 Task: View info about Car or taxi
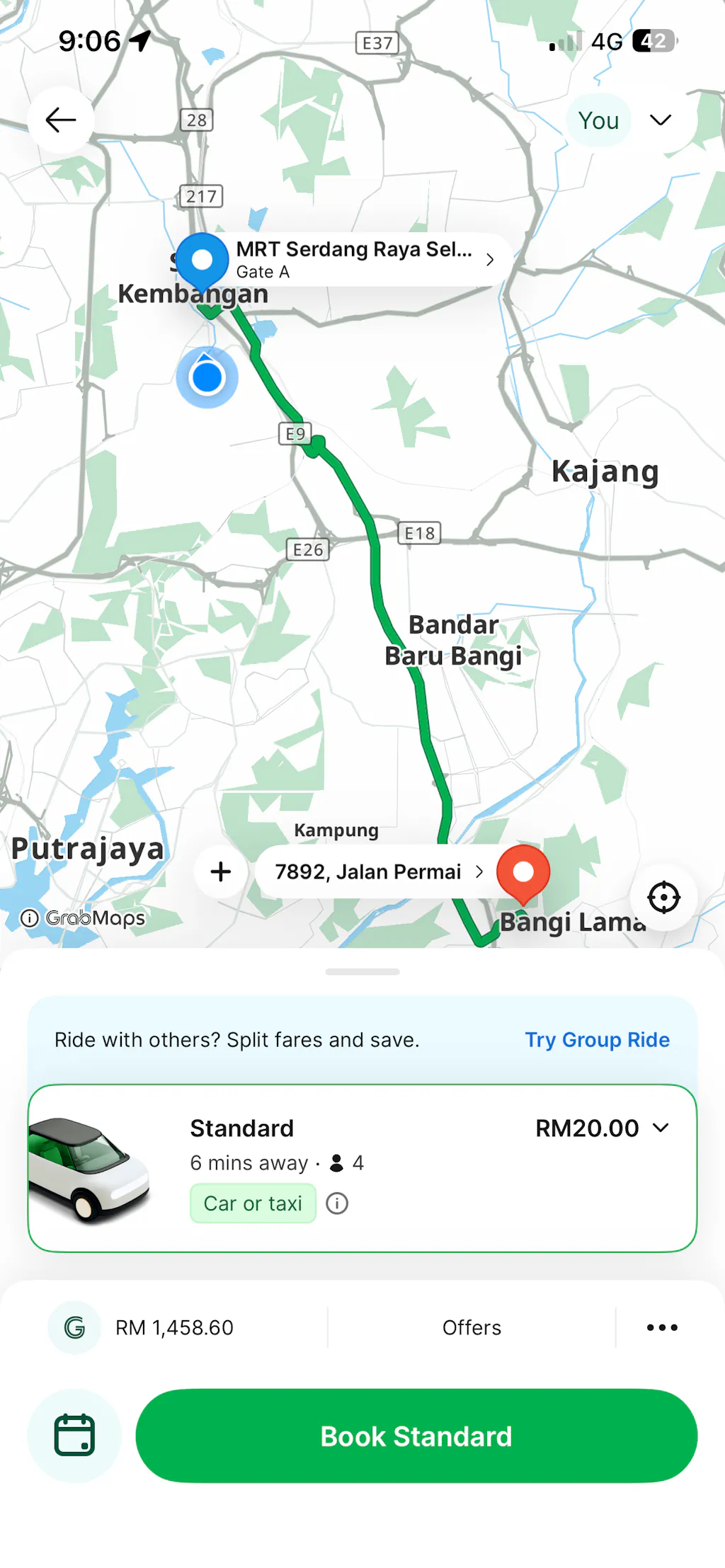pos(337,1203)
